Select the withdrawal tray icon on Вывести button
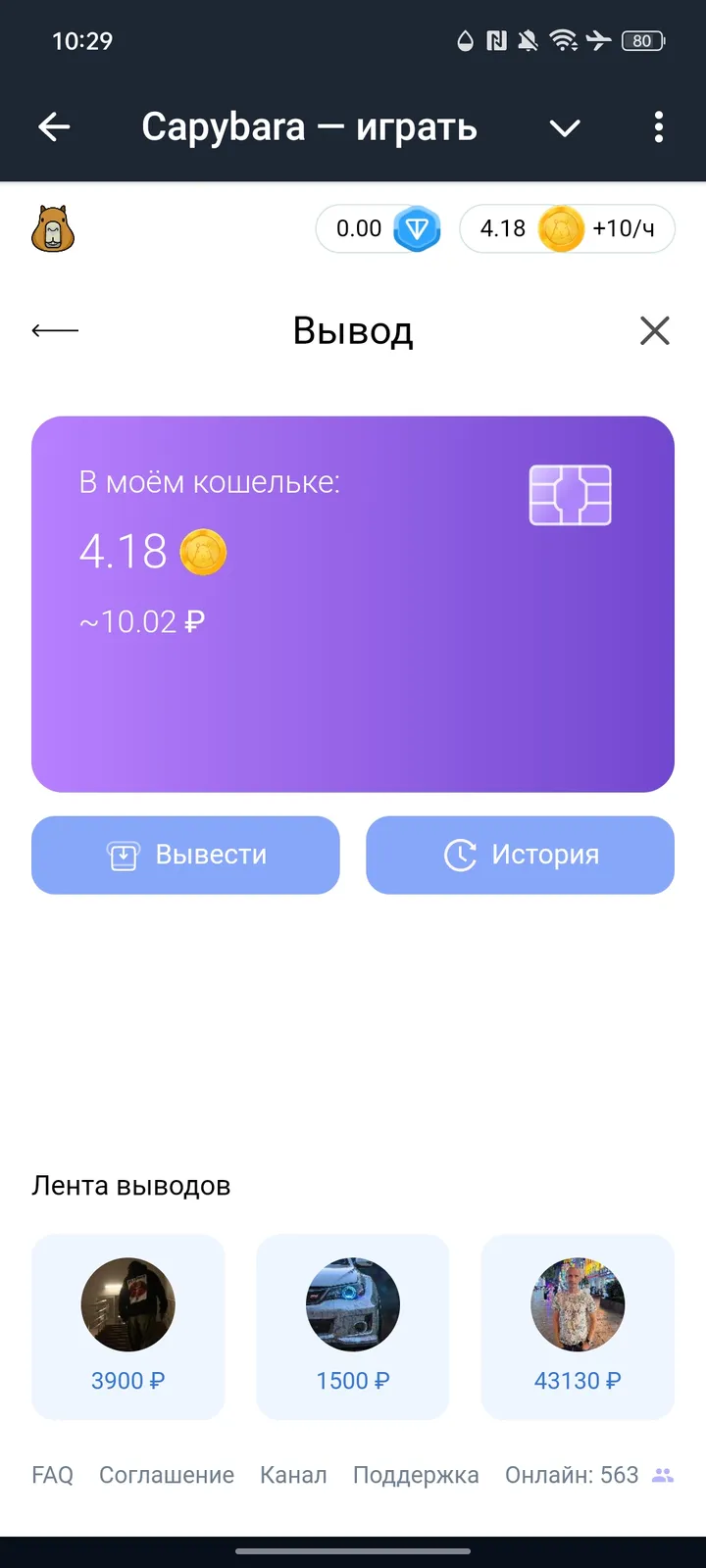This screenshot has width=706, height=1568. tap(122, 855)
